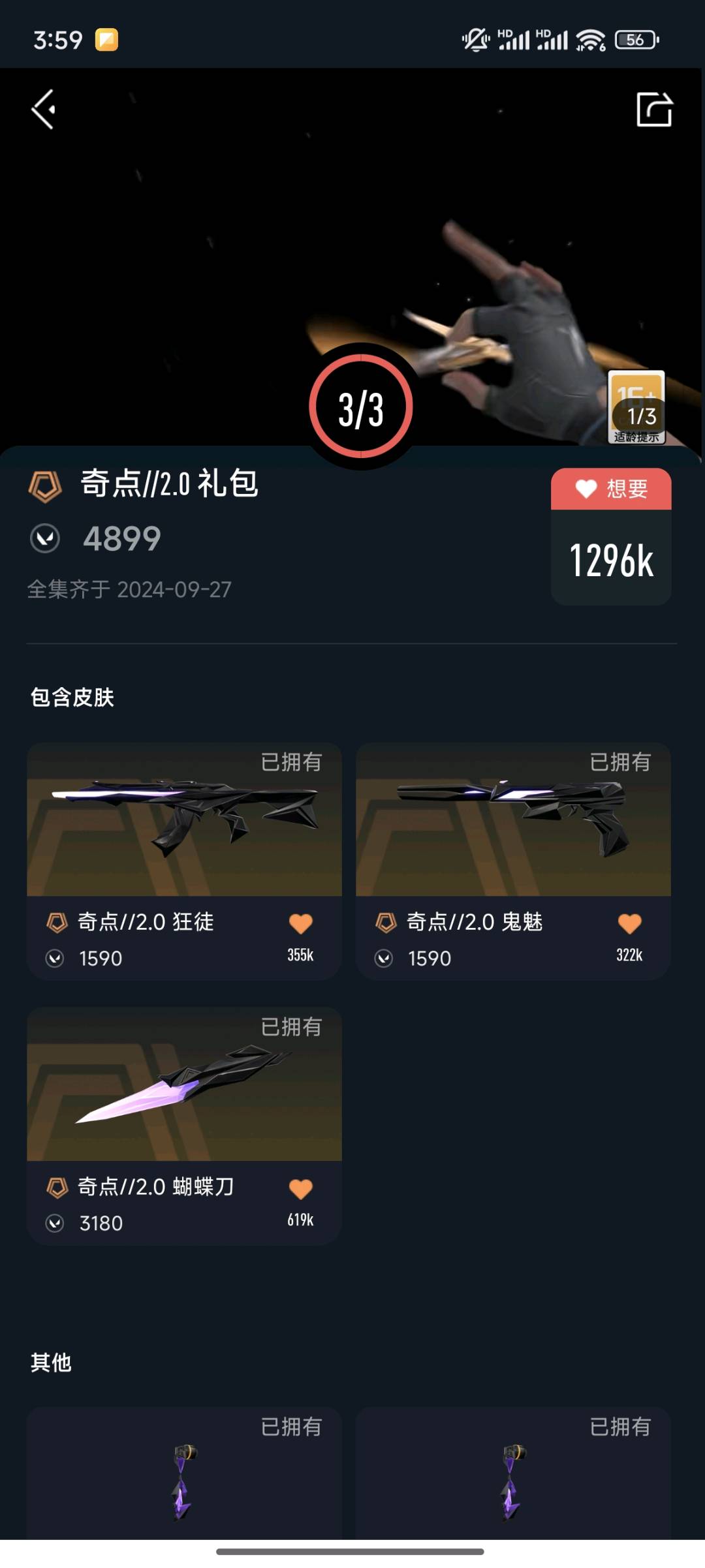The height and width of the screenshot is (1568, 705).
Task: Like the 奇点//2.0 蝴蝶刀 skin
Action: coord(300,1188)
